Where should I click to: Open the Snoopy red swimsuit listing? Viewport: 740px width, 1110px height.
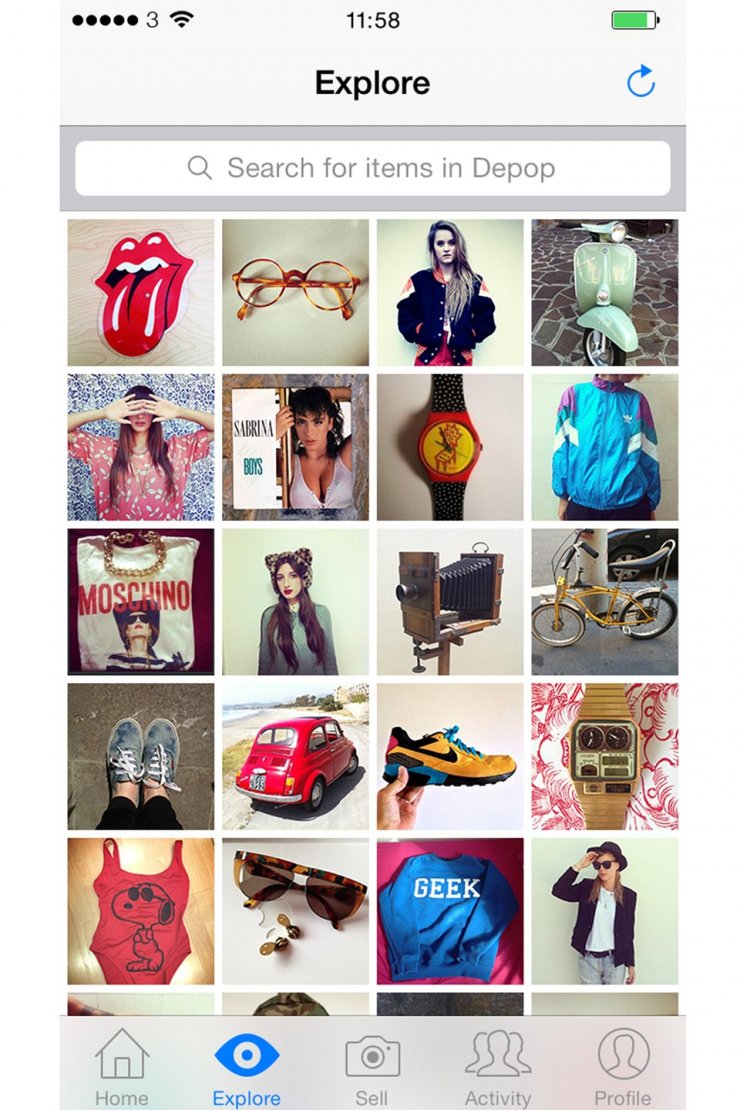click(140, 907)
